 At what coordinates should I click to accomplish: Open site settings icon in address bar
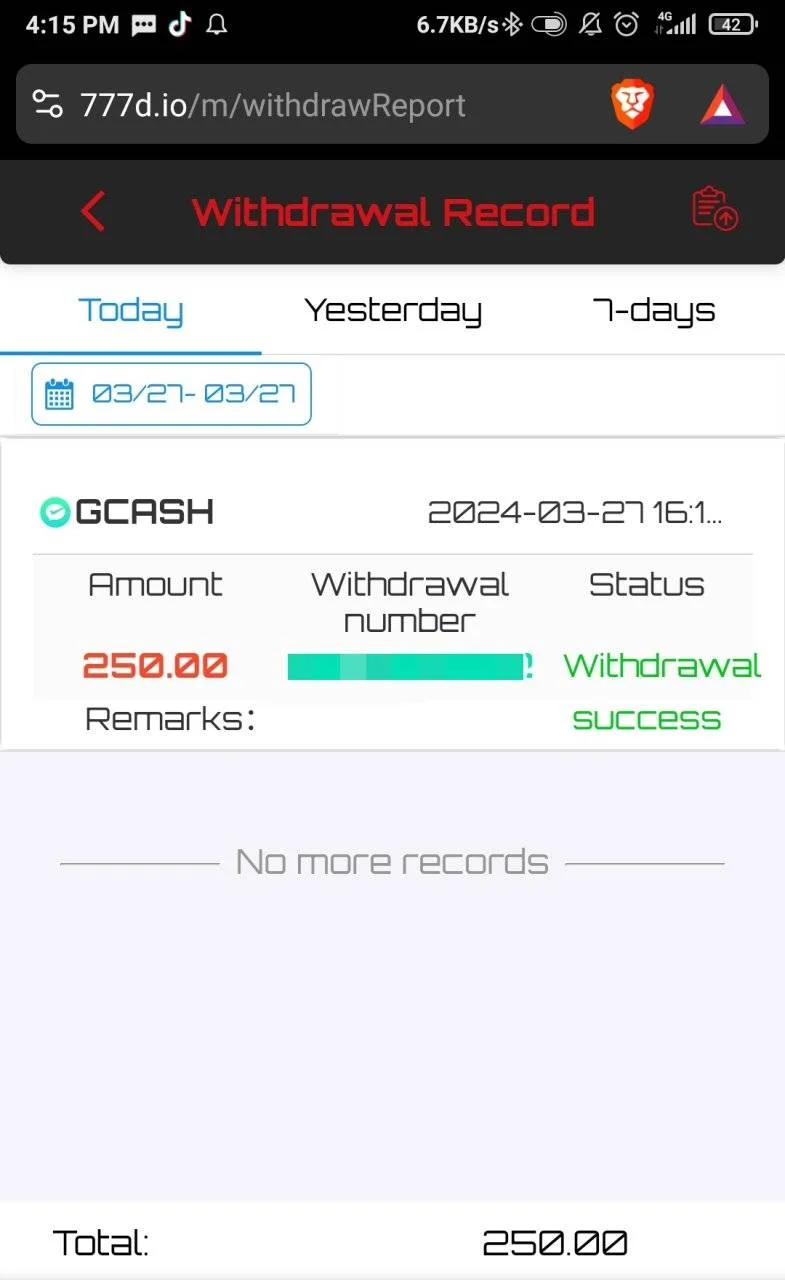(x=48, y=104)
